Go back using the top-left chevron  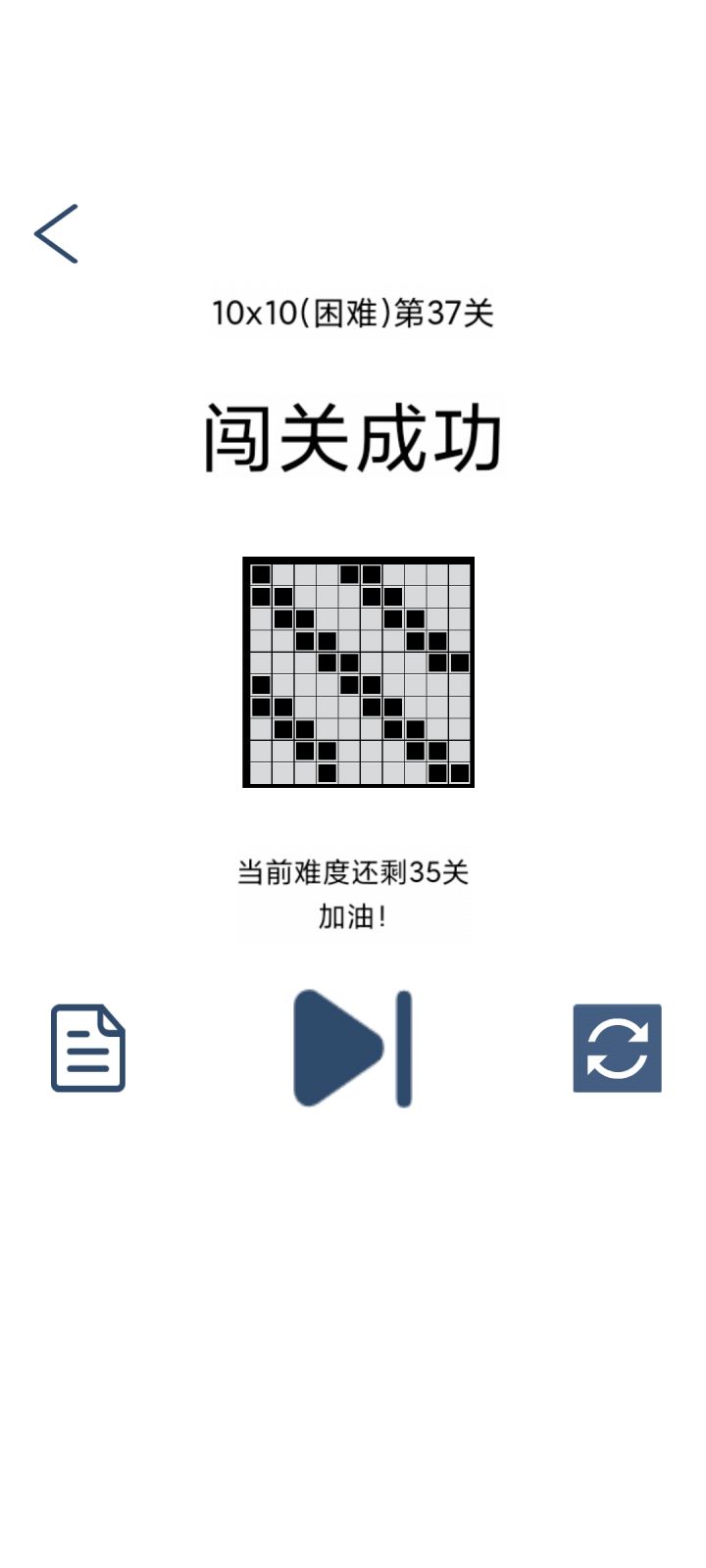[x=56, y=232]
